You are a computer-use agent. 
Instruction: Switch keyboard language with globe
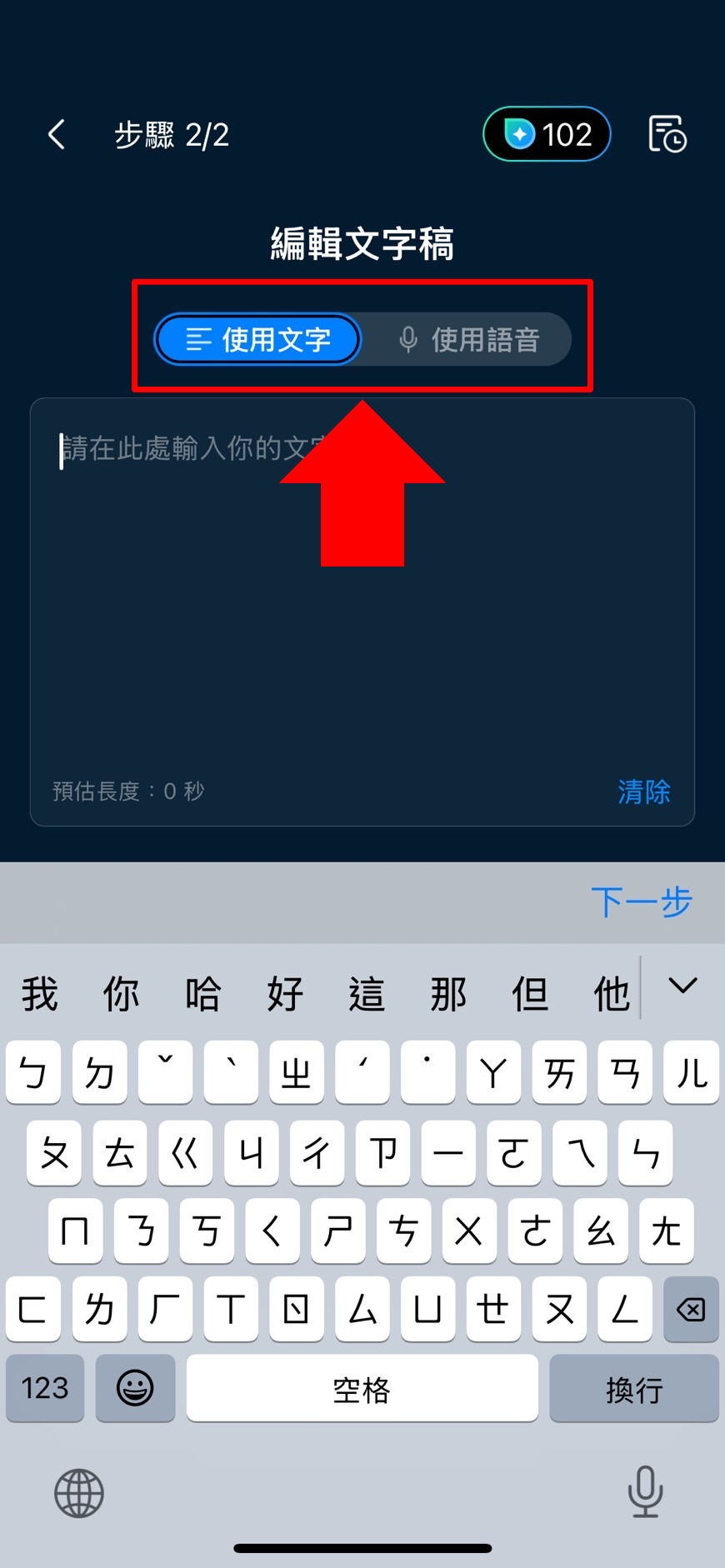tap(79, 1493)
